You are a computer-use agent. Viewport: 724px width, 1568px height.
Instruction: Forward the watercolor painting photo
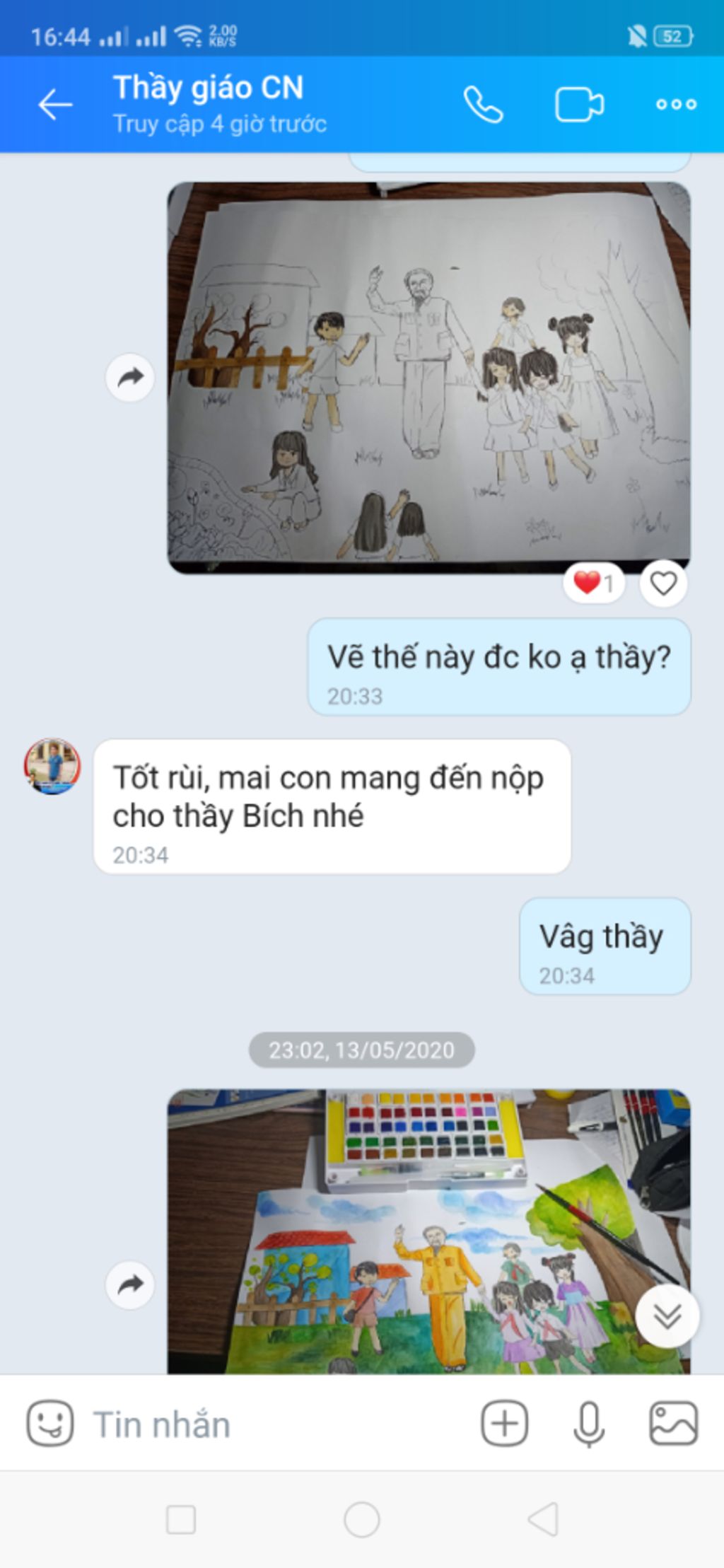(x=130, y=1284)
